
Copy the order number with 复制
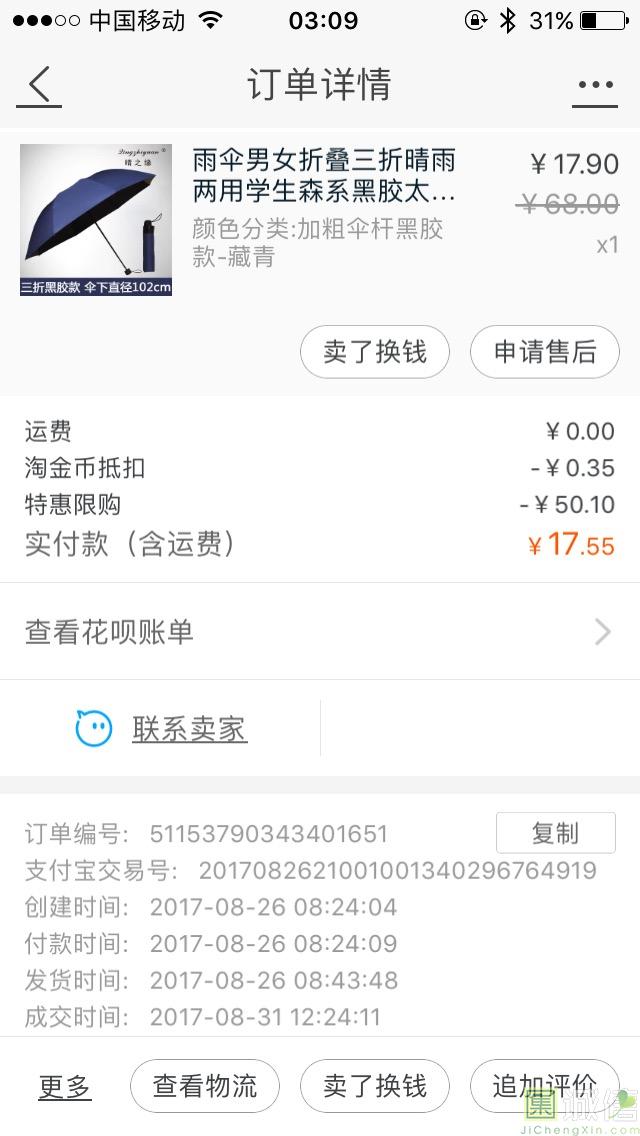pos(555,834)
